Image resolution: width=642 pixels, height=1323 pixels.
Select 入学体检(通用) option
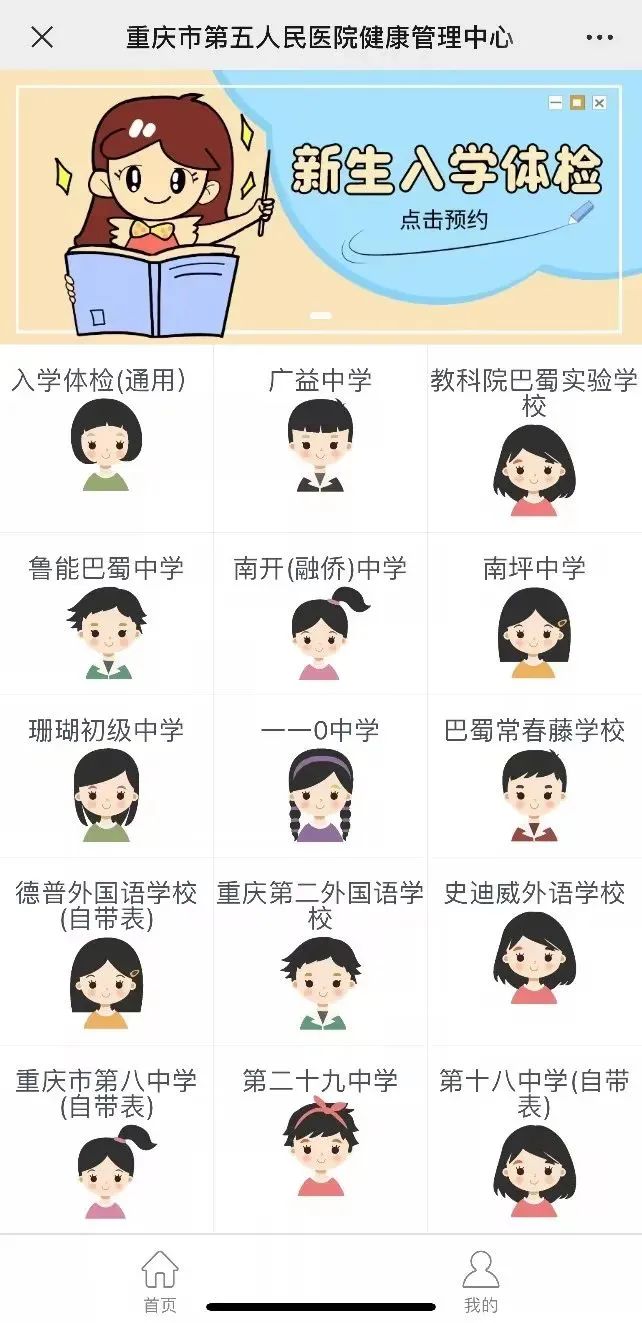pos(106,440)
